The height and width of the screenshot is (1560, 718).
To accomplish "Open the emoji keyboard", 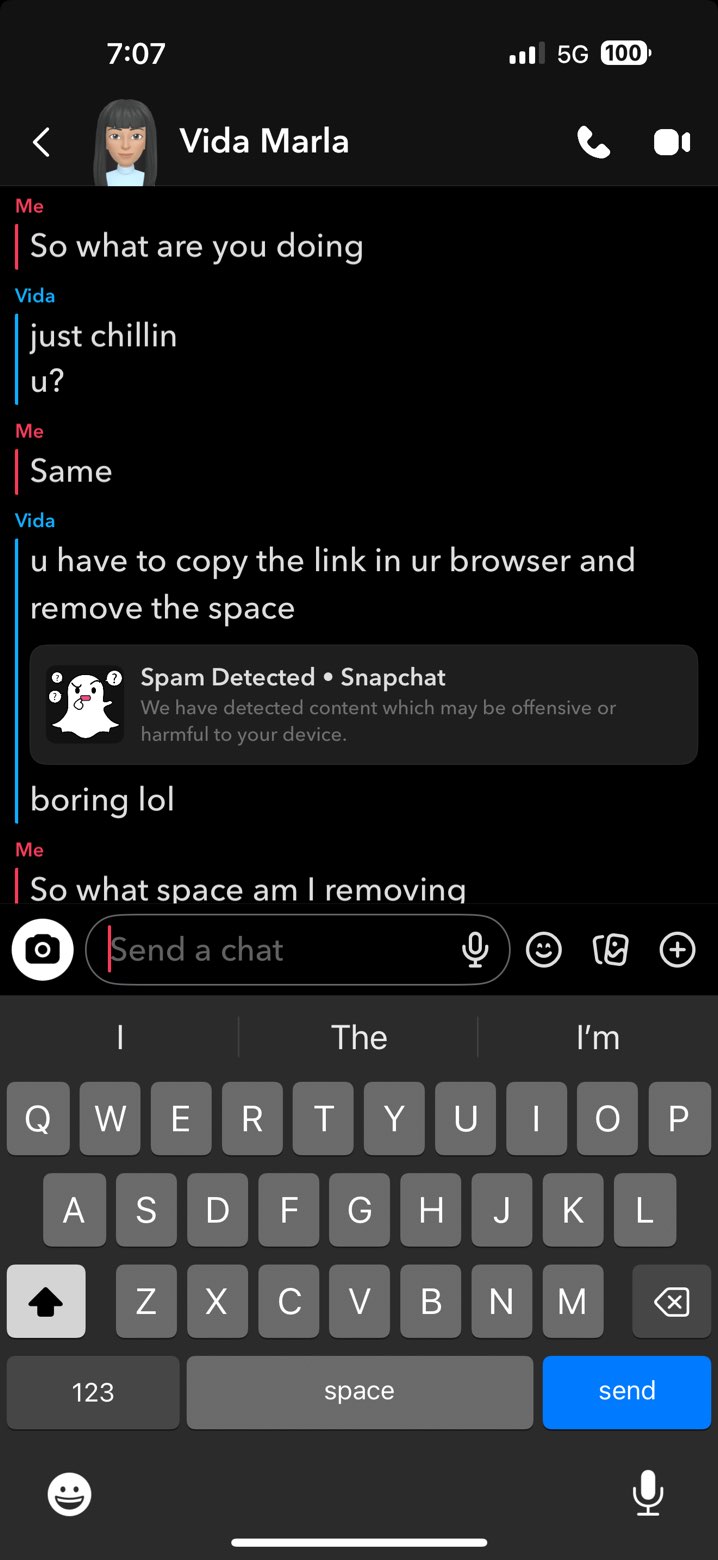I will pos(70,1495).
